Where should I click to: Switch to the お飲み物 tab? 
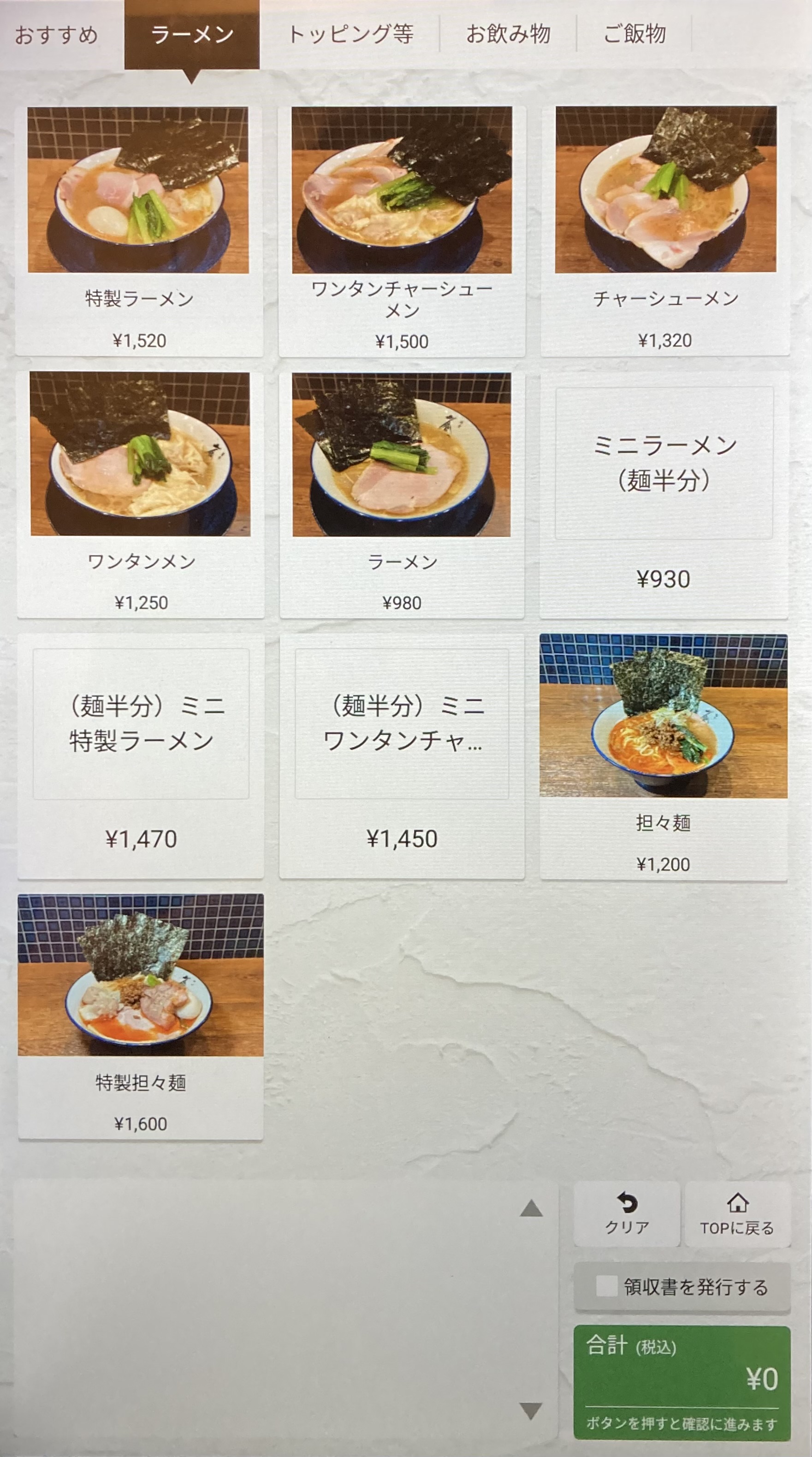508,35
